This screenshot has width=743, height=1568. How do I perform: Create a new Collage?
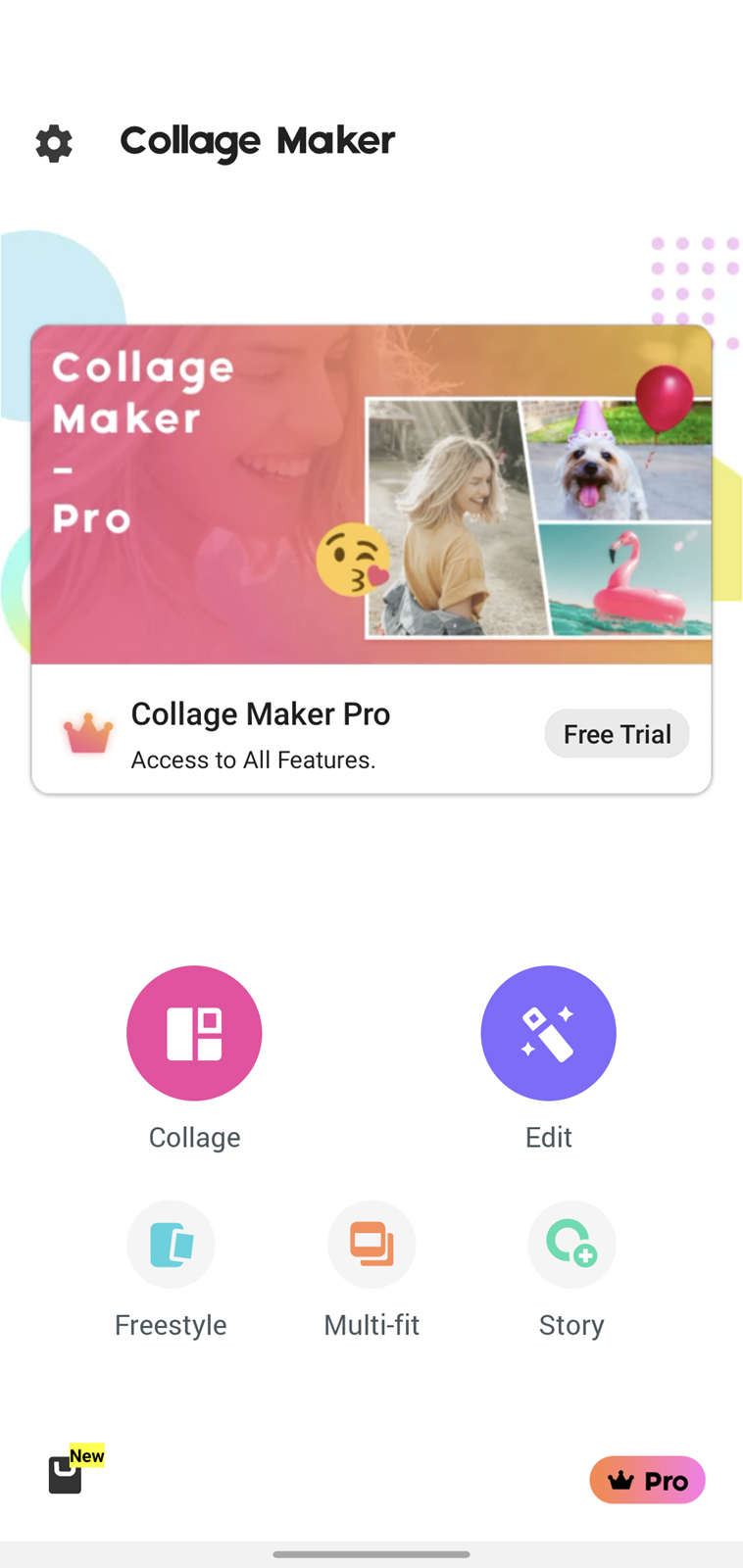click(x=194, y=1033)
